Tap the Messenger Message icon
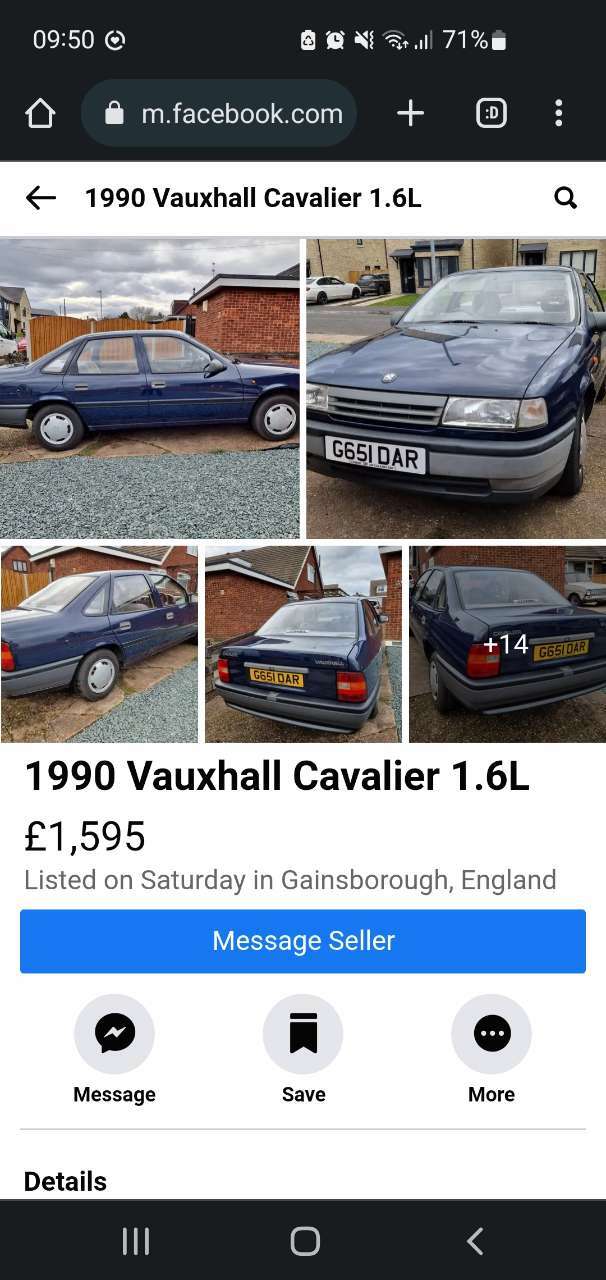Viewport: 606px width, 1280px height. 114,1034
